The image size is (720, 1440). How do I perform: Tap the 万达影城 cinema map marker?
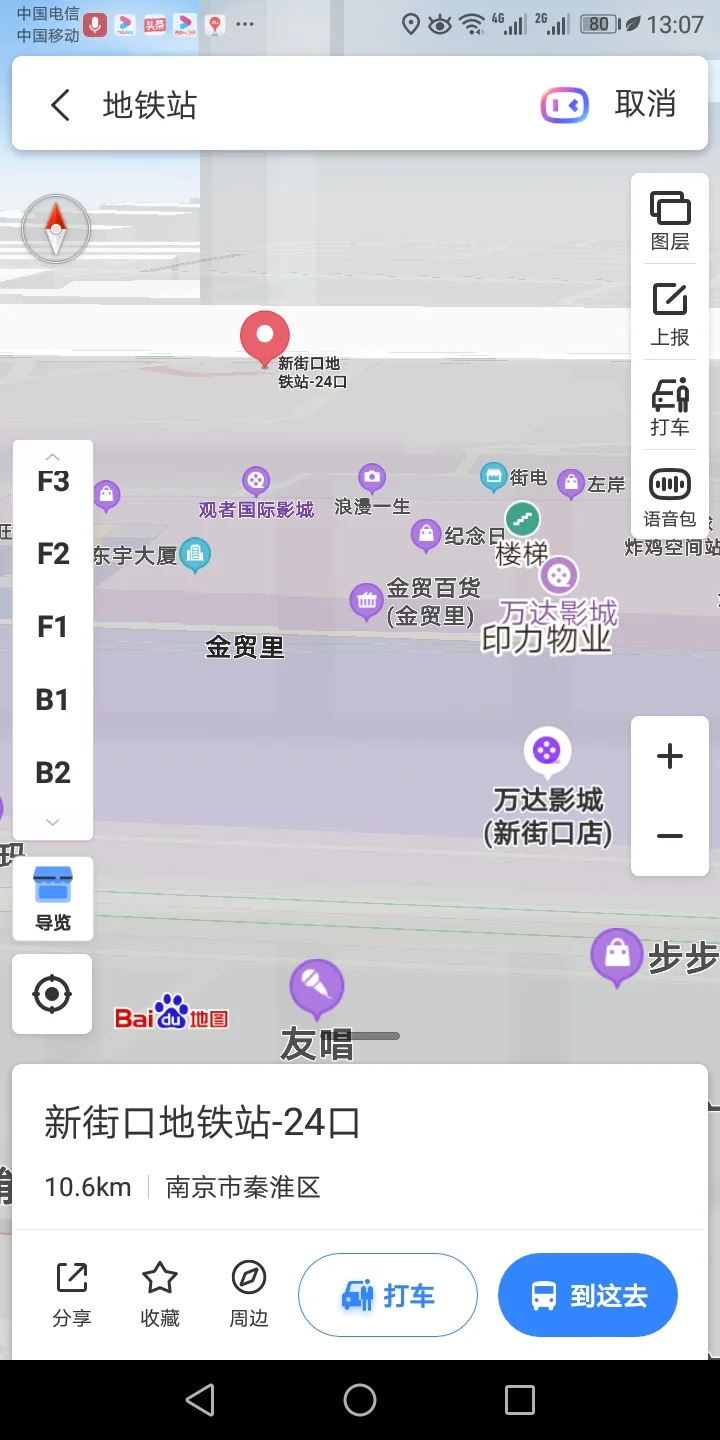pyautogui.click(x=547, y=750)
